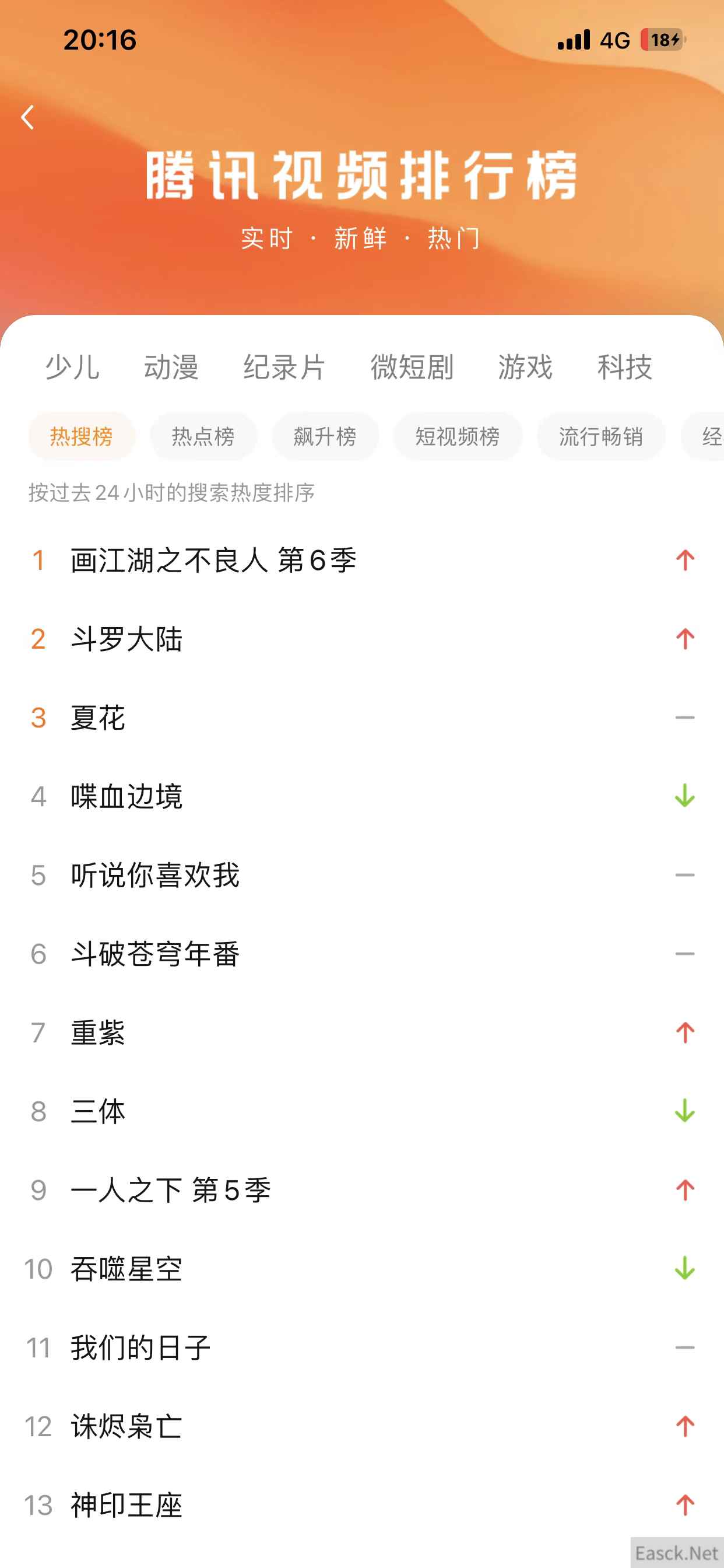This screenshot has height=1568, width=724.
Task: Open 画江湖之不良人 第6季
Action: pos(213,560)
